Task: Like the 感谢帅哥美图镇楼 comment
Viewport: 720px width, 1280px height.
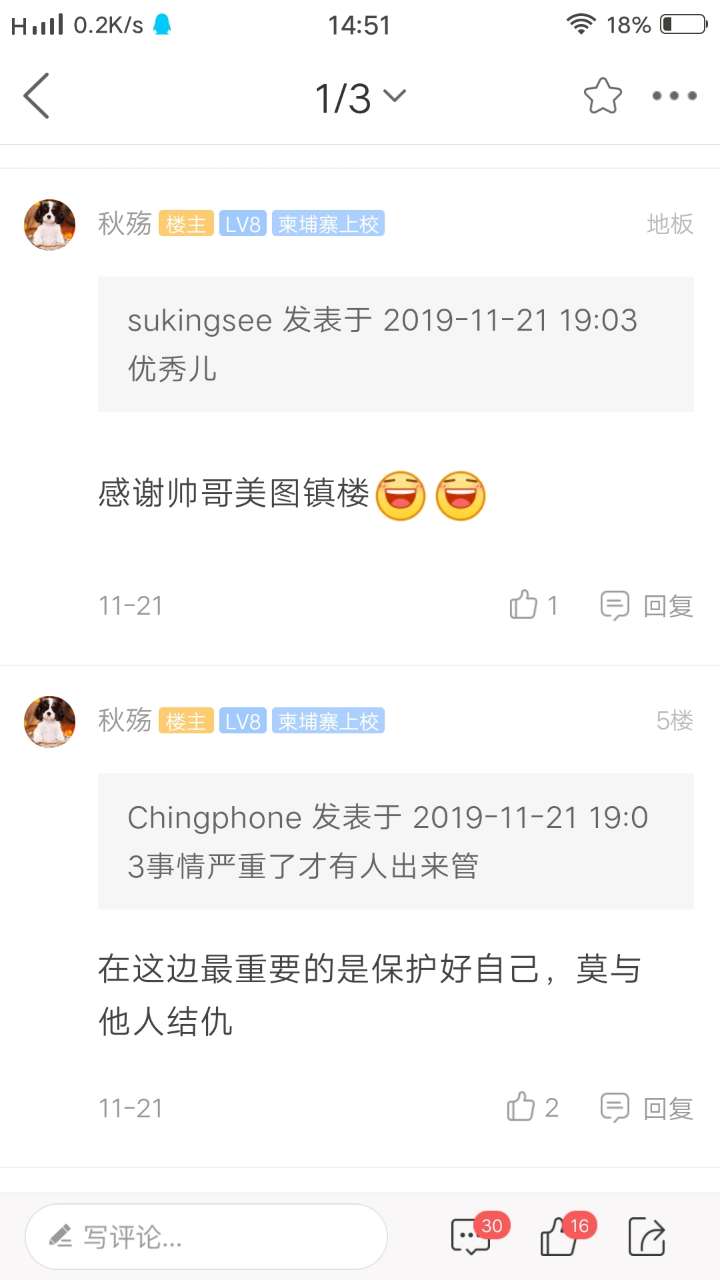Action: tap(534, 605)
